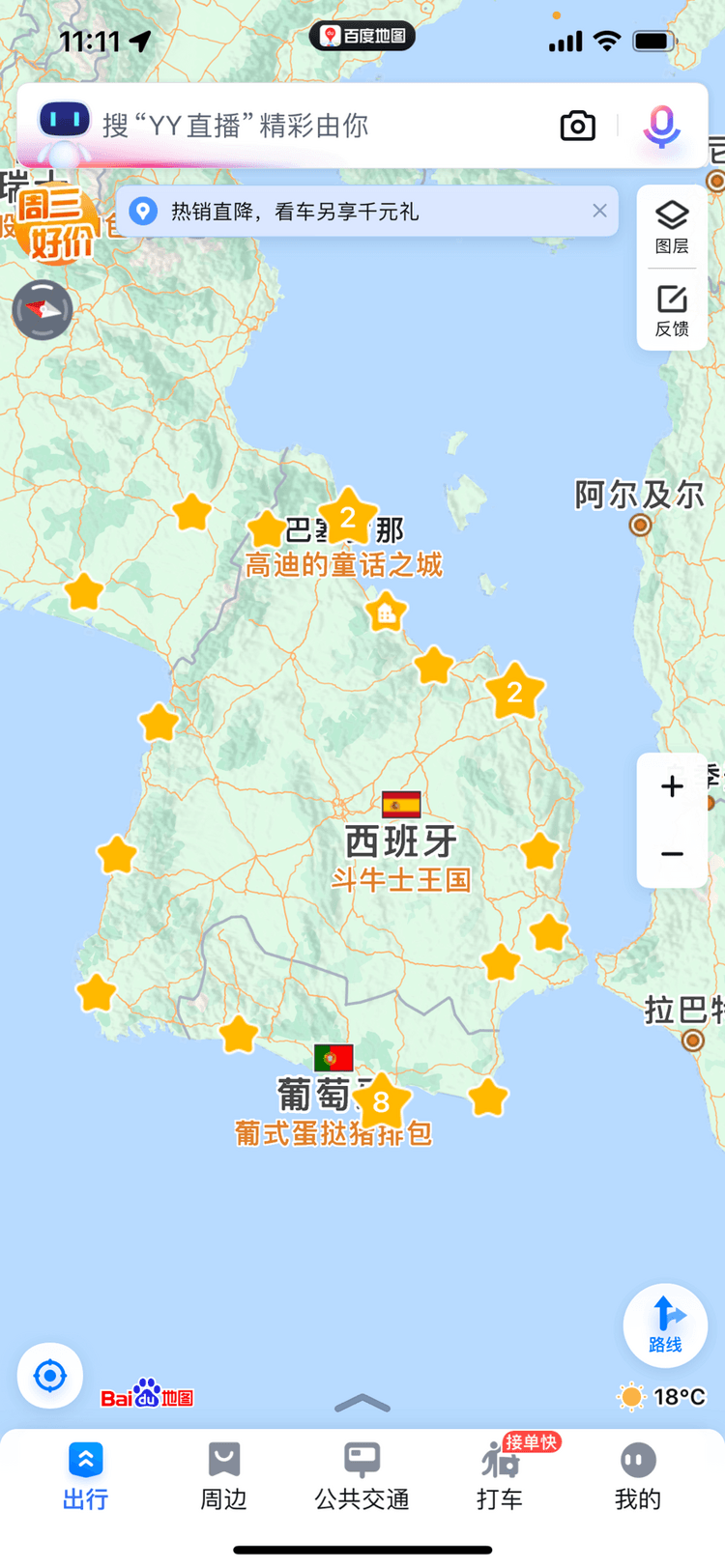Tap the star cluster marked 8 near 葡萄牙

coord(381,1101)
